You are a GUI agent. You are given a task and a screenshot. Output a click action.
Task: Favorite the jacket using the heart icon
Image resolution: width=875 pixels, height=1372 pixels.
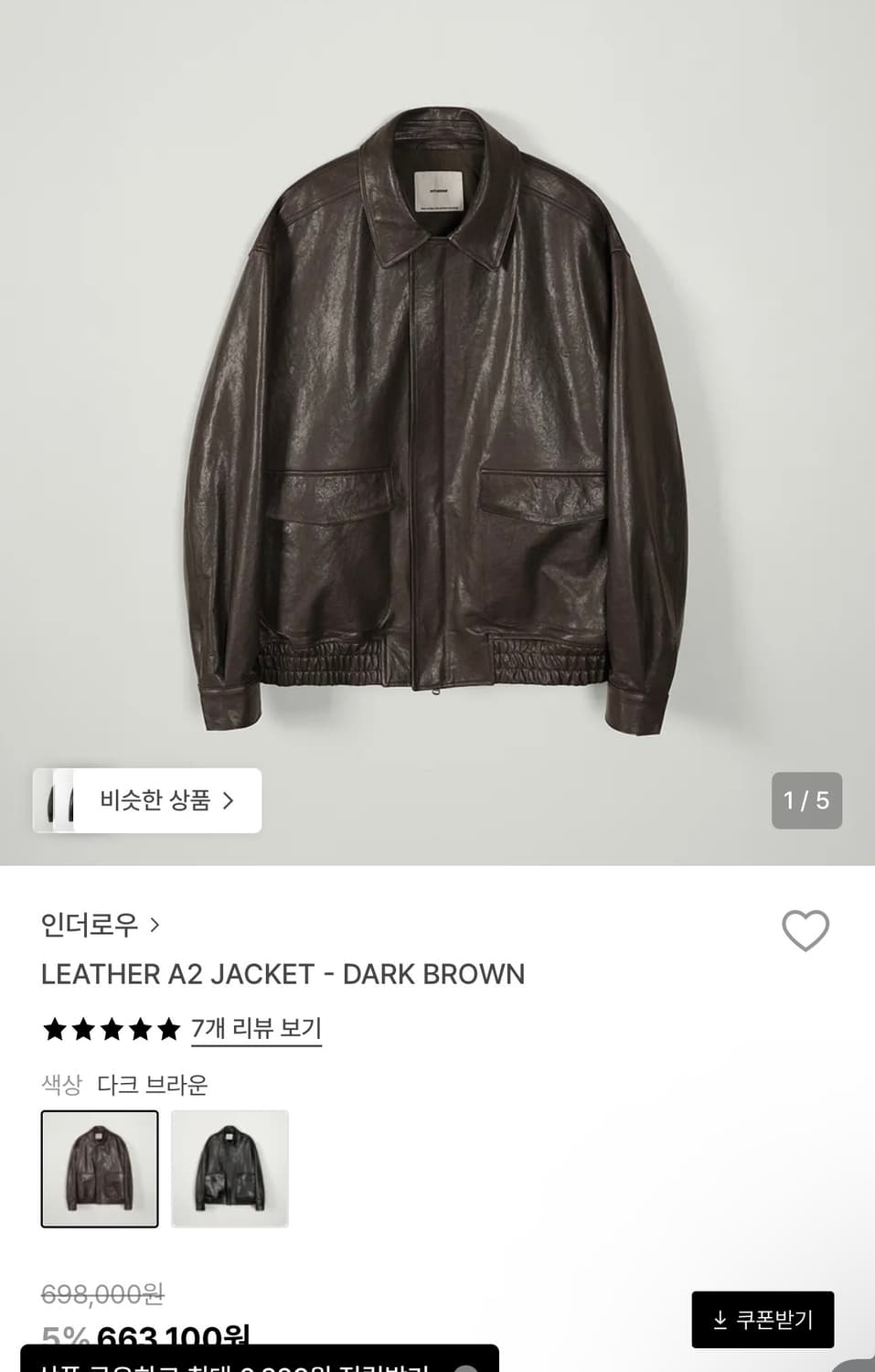coord(805,931)
